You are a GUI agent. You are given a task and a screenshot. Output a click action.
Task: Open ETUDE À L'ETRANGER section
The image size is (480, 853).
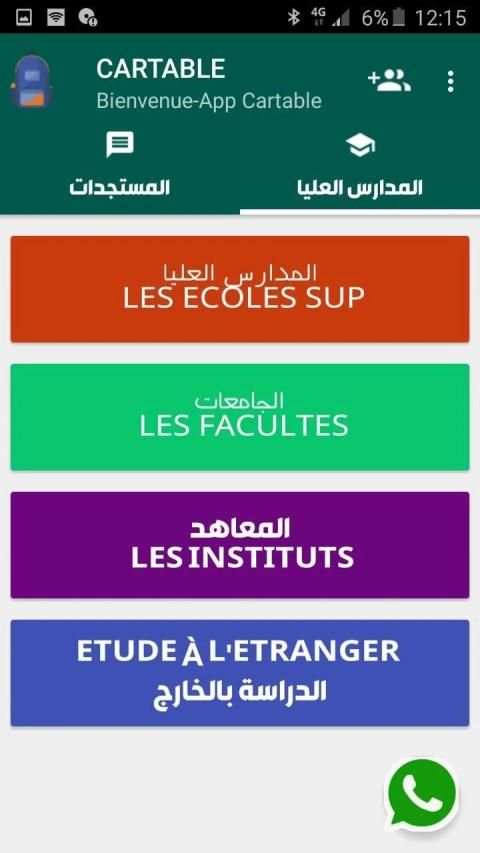tap(240, 673)
